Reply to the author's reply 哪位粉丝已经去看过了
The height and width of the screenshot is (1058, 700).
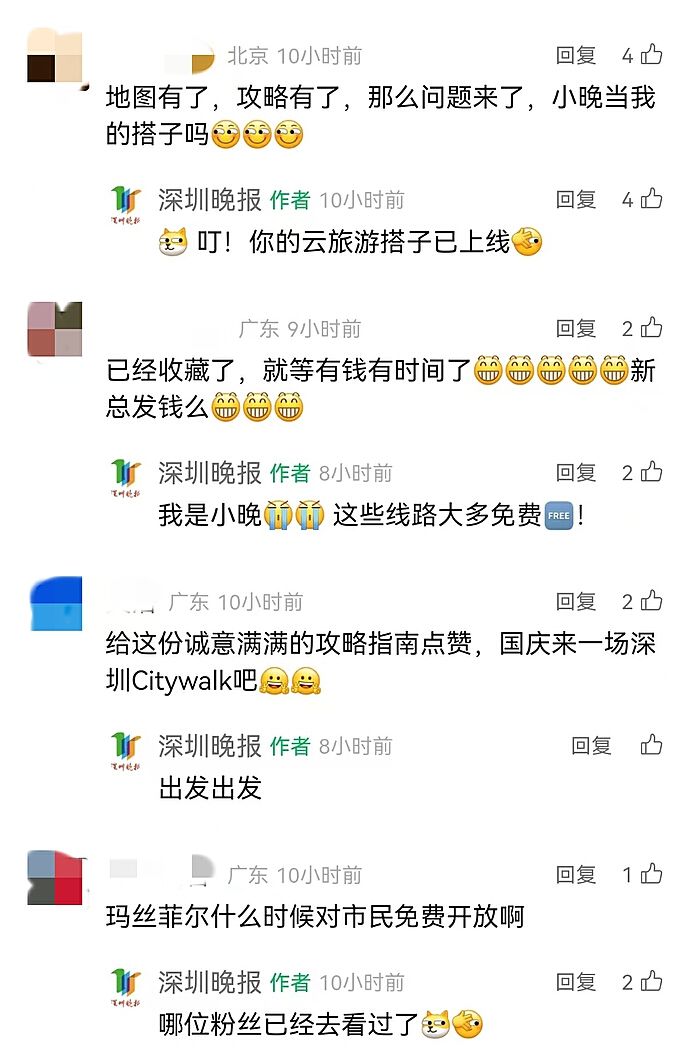pos(576,982)
